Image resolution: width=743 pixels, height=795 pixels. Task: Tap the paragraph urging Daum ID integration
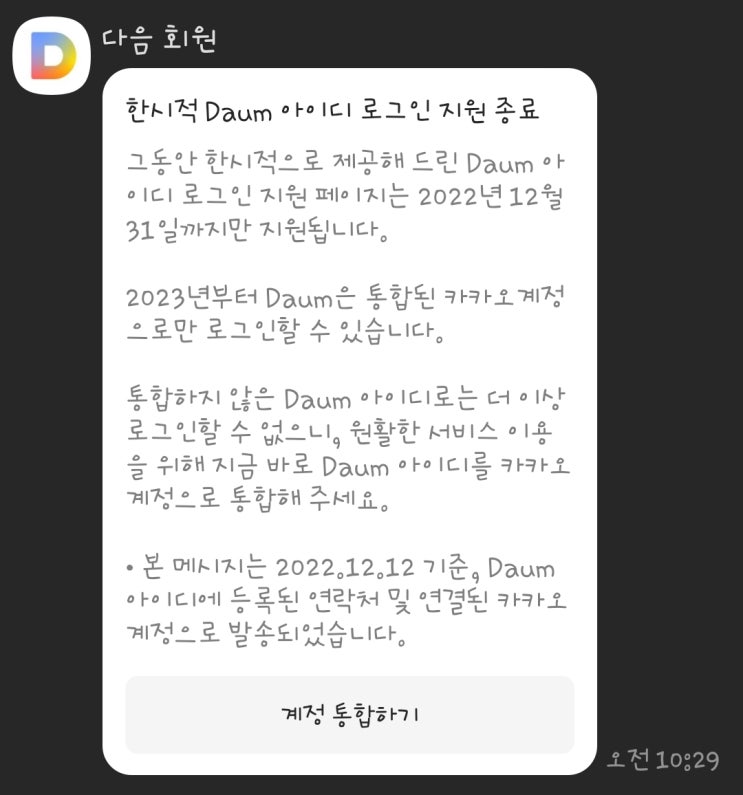pos(345,443)
